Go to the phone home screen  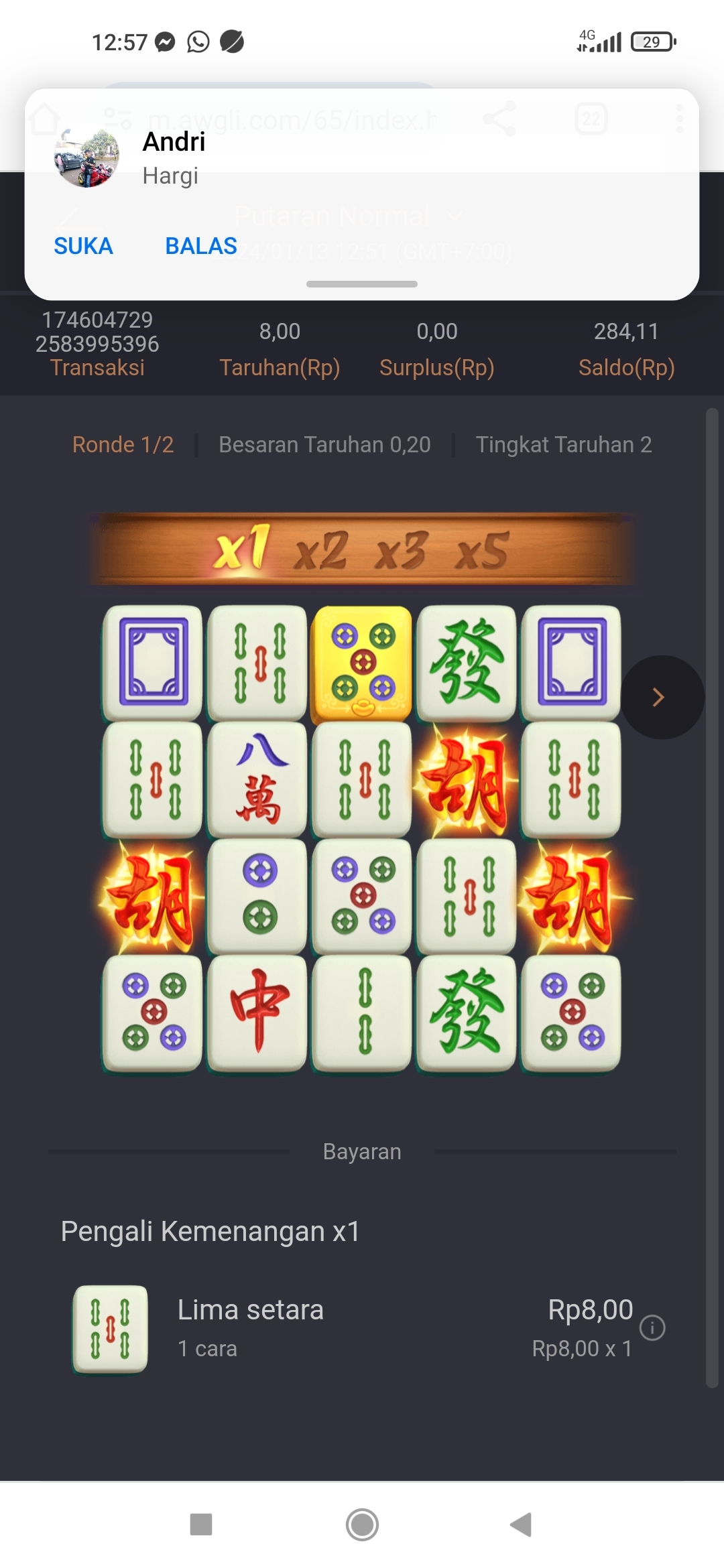tap(362, 1524)
